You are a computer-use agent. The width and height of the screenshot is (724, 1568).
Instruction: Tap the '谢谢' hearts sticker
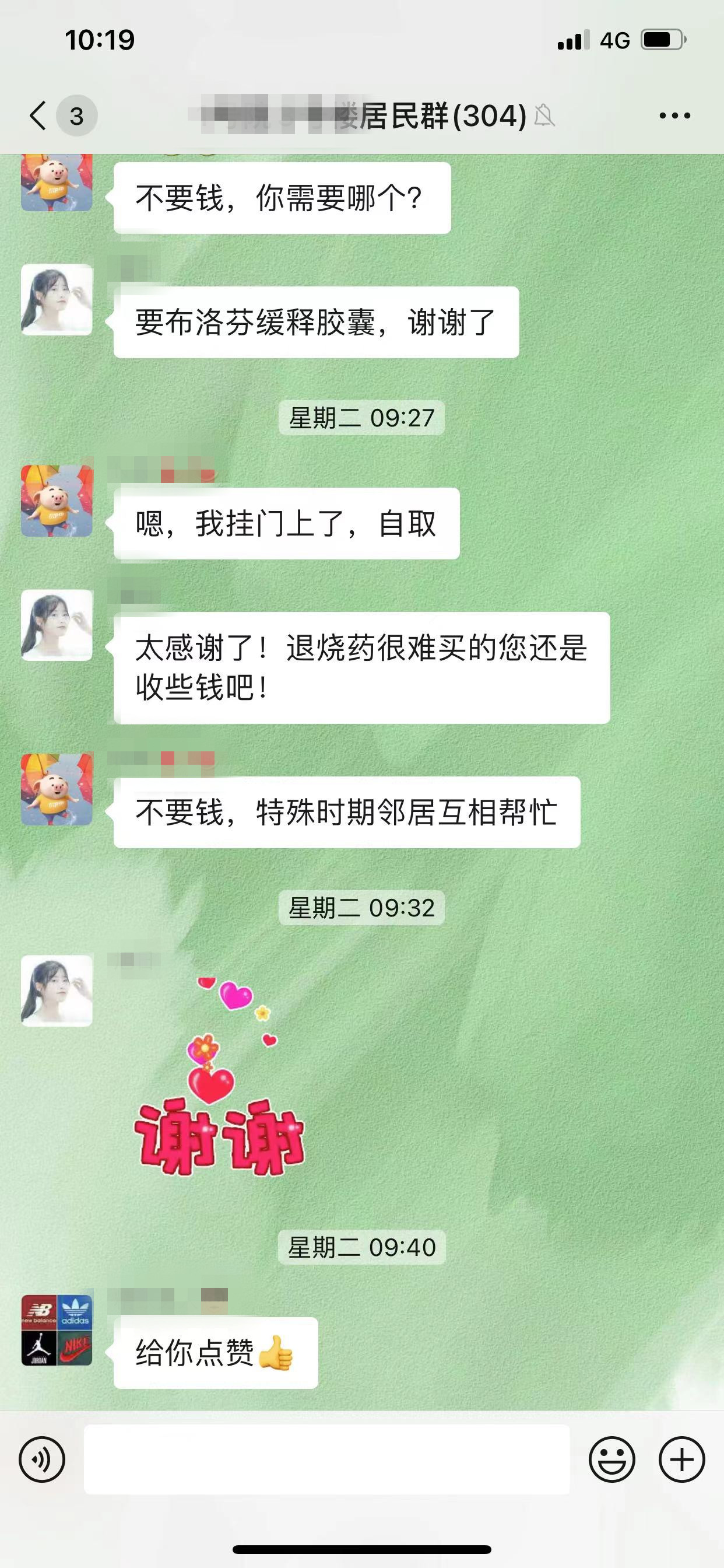tap(220, 1077)
